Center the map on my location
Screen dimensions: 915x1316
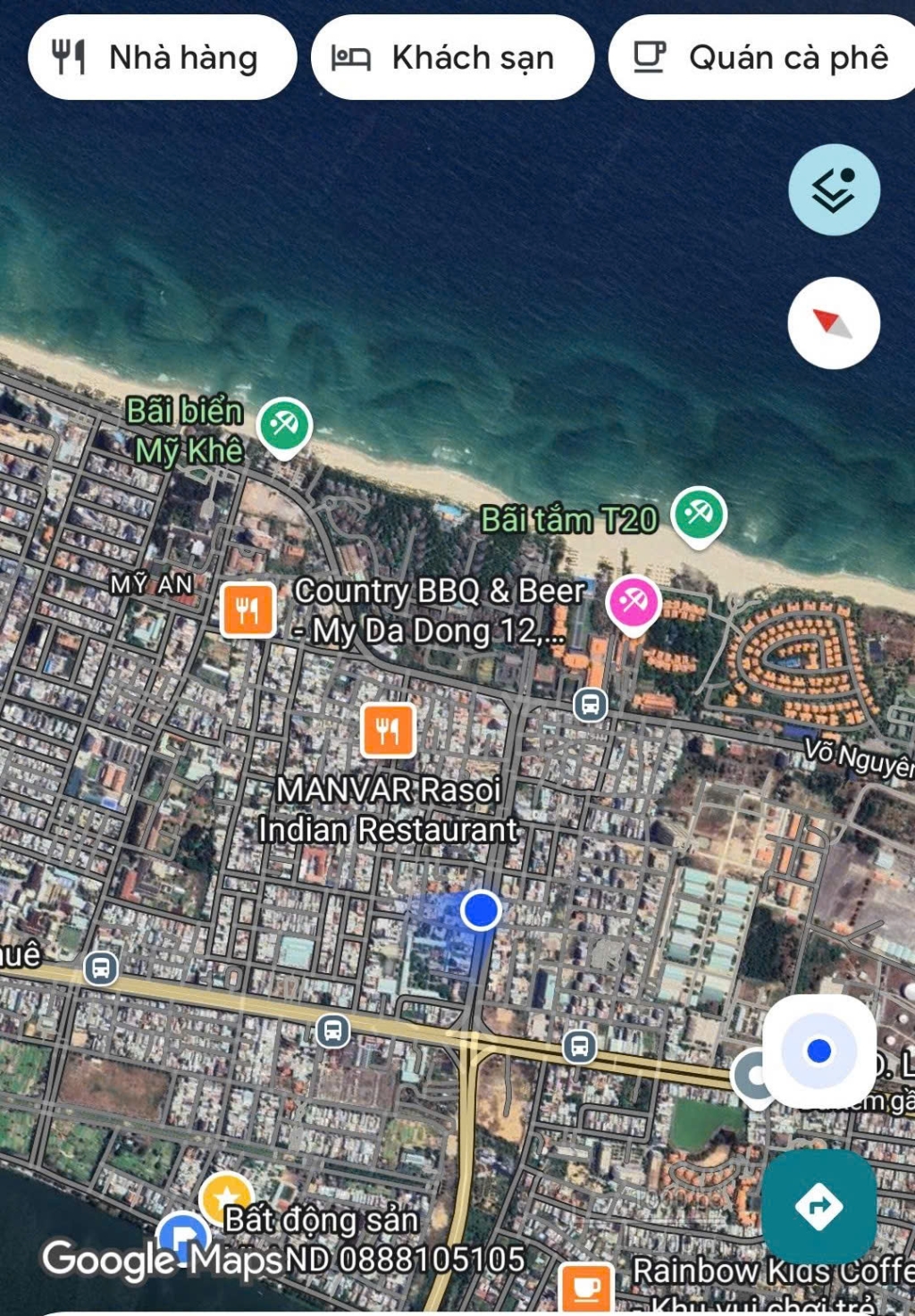(x=818, y=1052)
